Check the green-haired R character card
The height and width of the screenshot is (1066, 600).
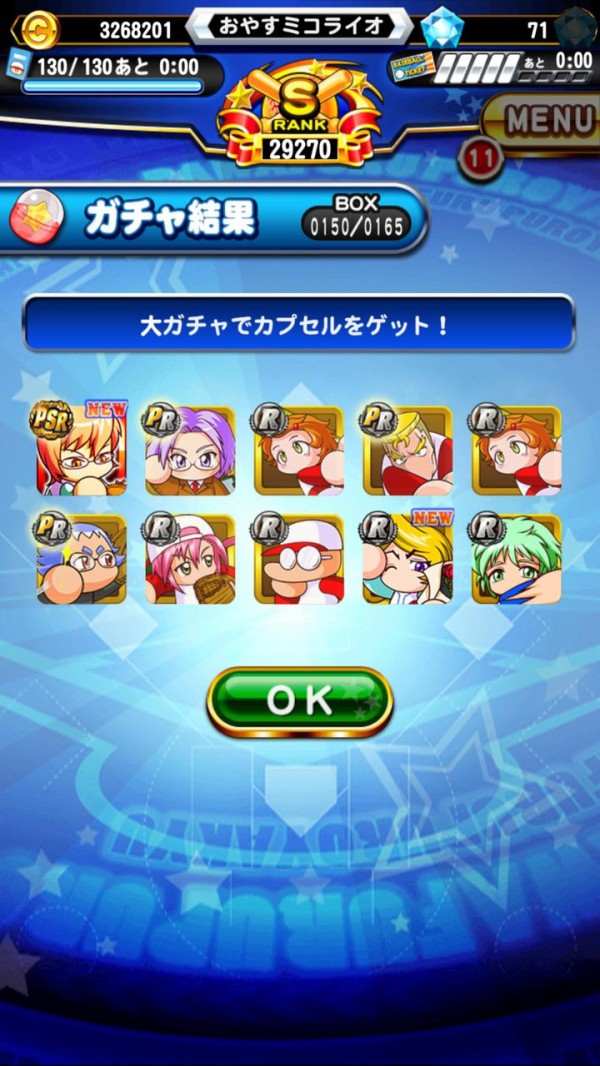point(516,559)
